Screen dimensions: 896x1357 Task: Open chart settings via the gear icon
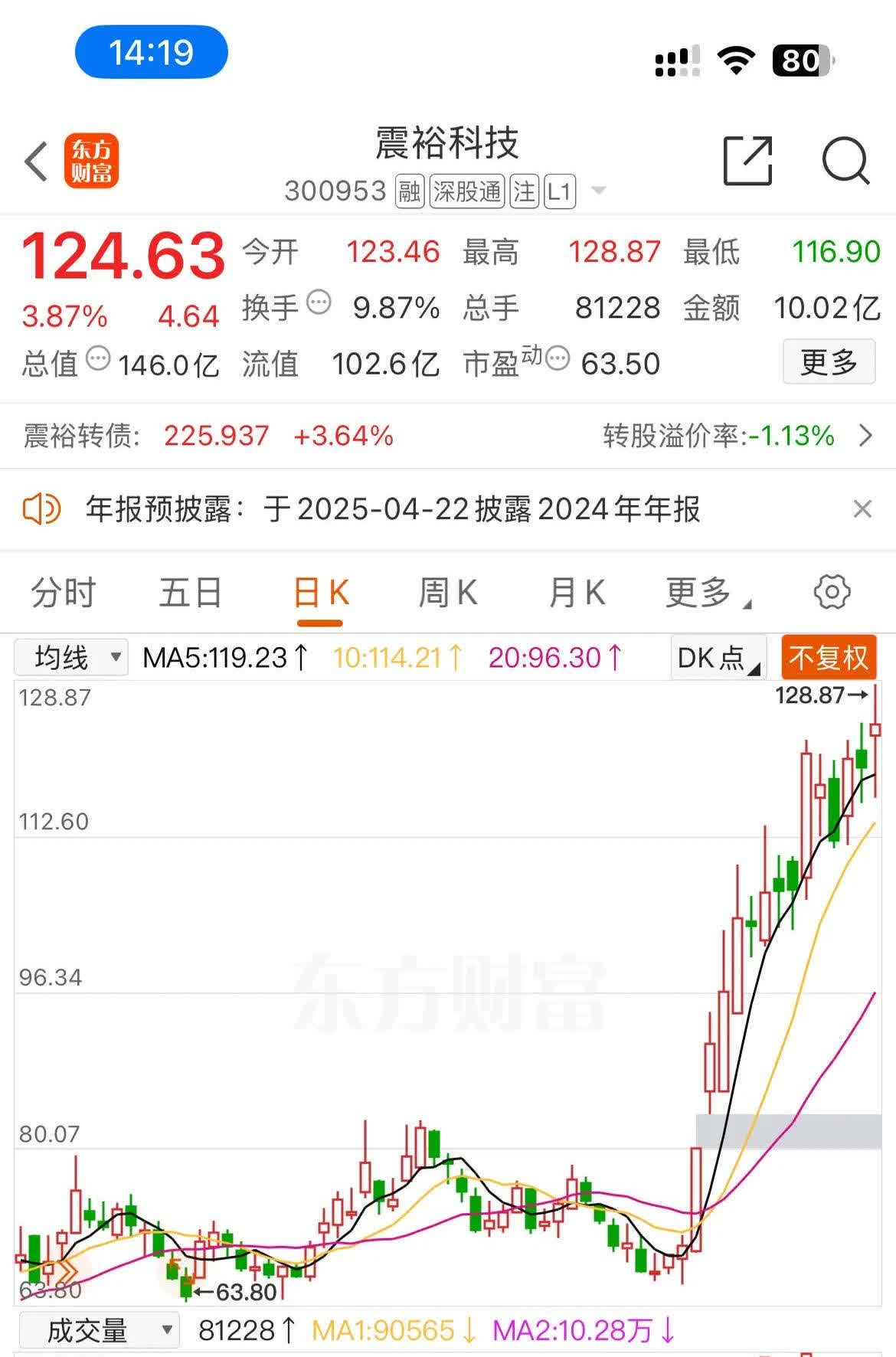point(832,592)
